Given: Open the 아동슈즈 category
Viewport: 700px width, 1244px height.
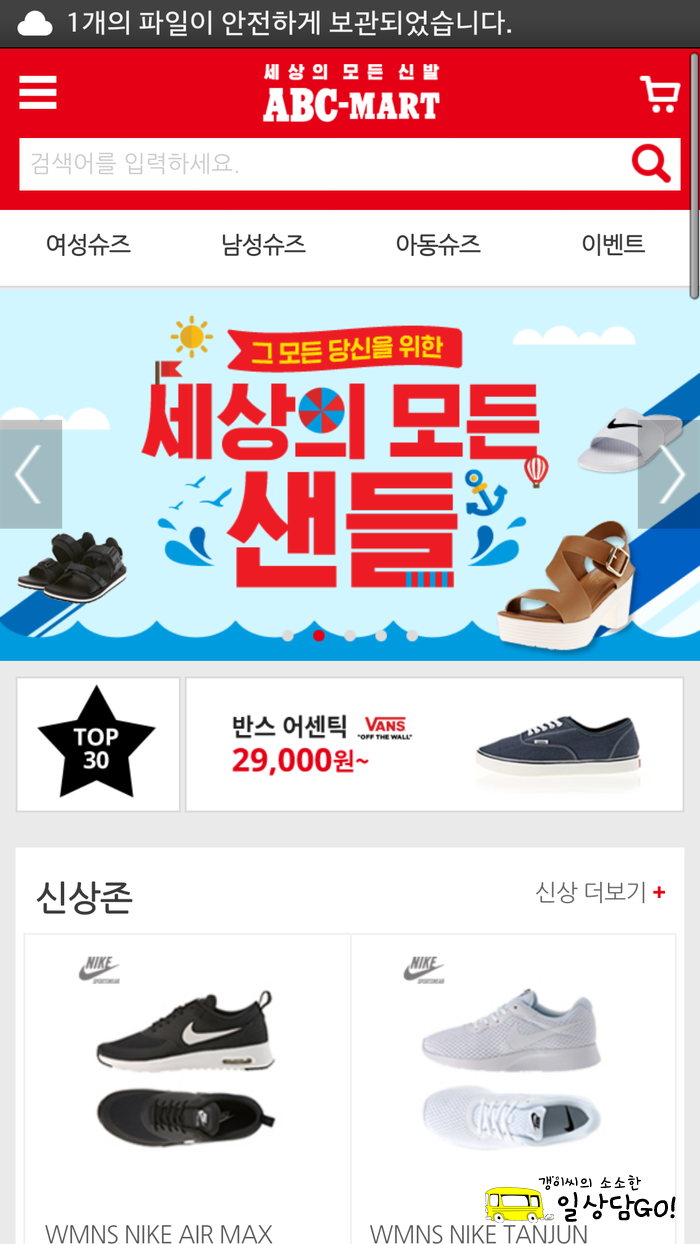Looking at the screenshot, I should [x=438, y=245].
